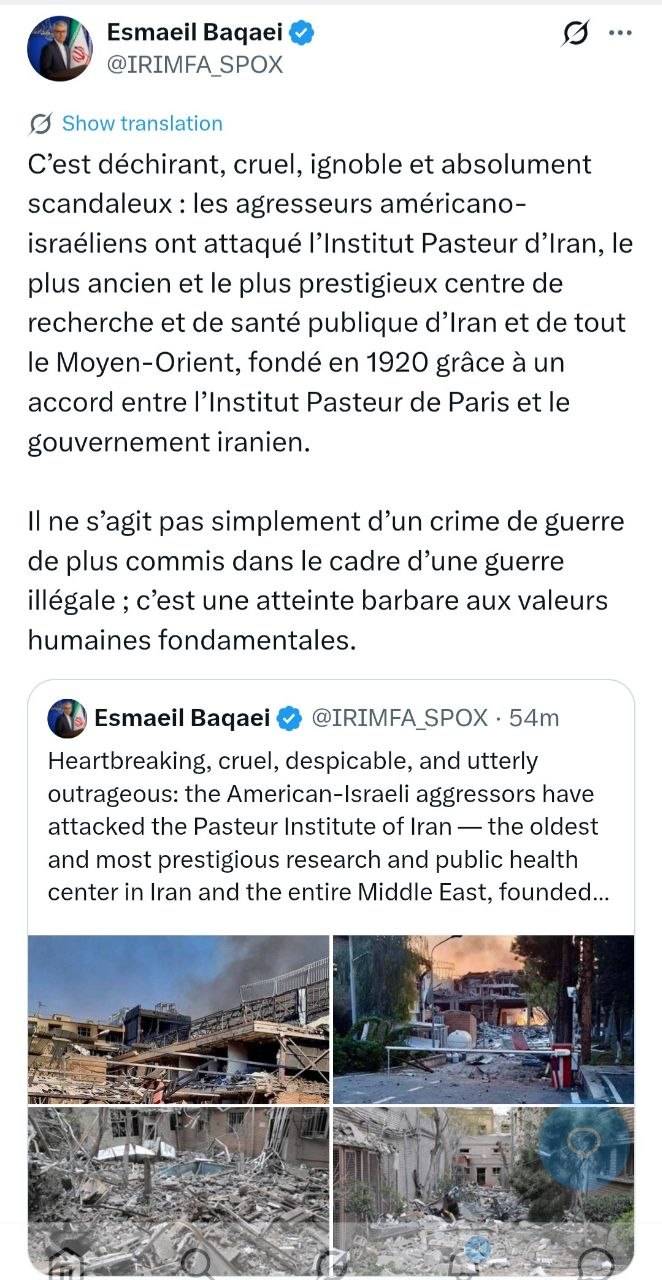Image resolution: width=662 pixels, height=1280 pixels.
Task: Open the quoted post by Esmaeil Baqaei
Action: pyautogui.click(x=330, y=825)
